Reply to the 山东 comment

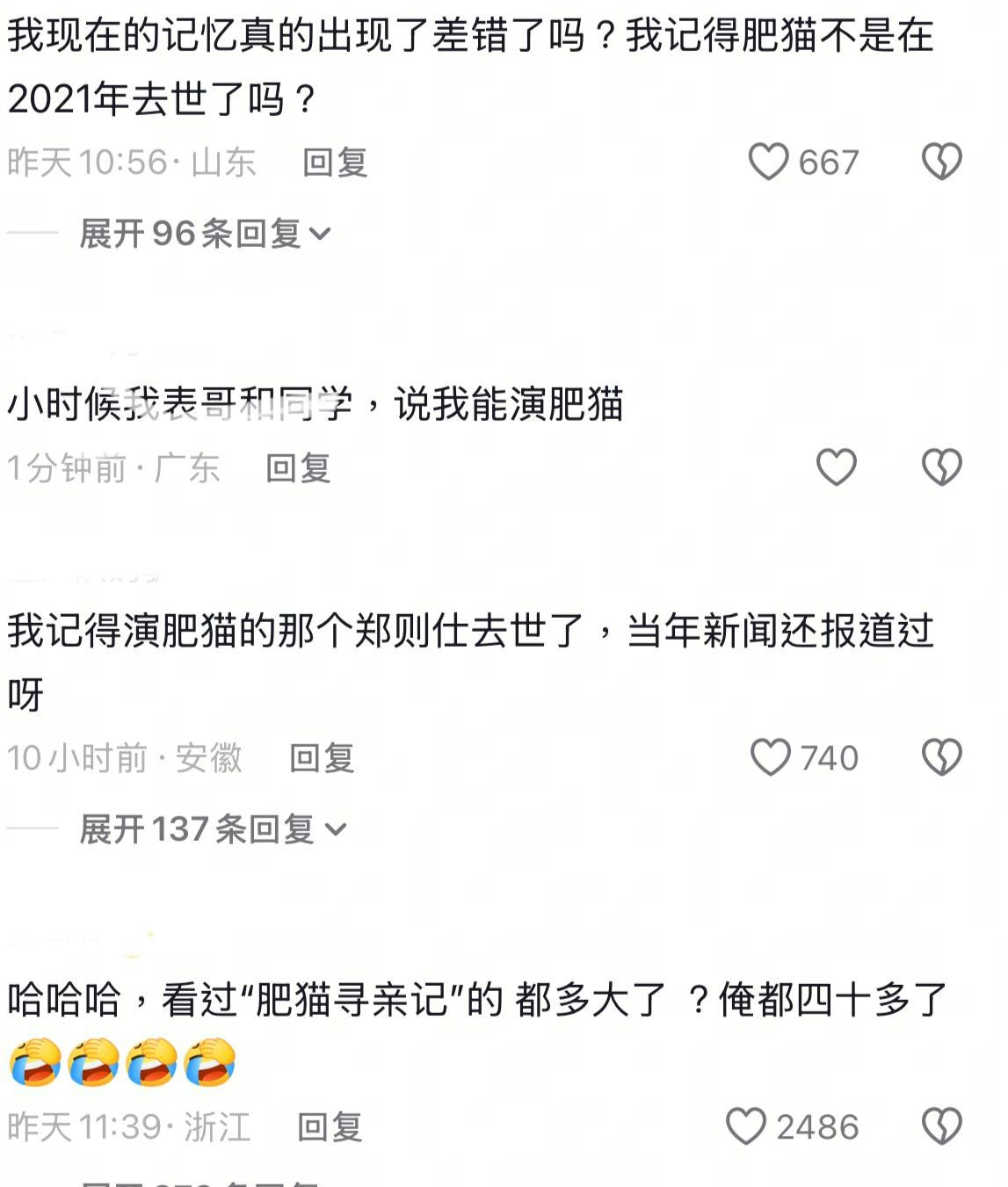click(335, 163)
